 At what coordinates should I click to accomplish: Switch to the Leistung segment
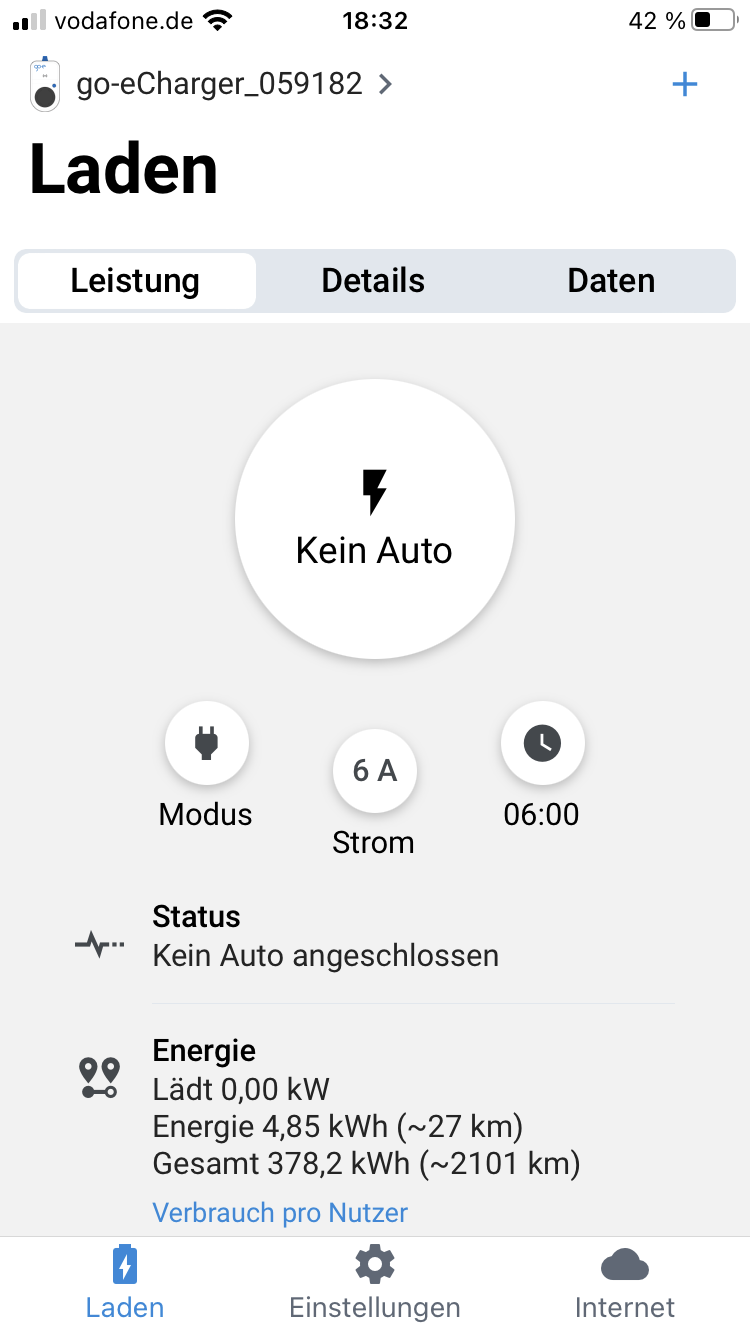[x=136, y=281]
